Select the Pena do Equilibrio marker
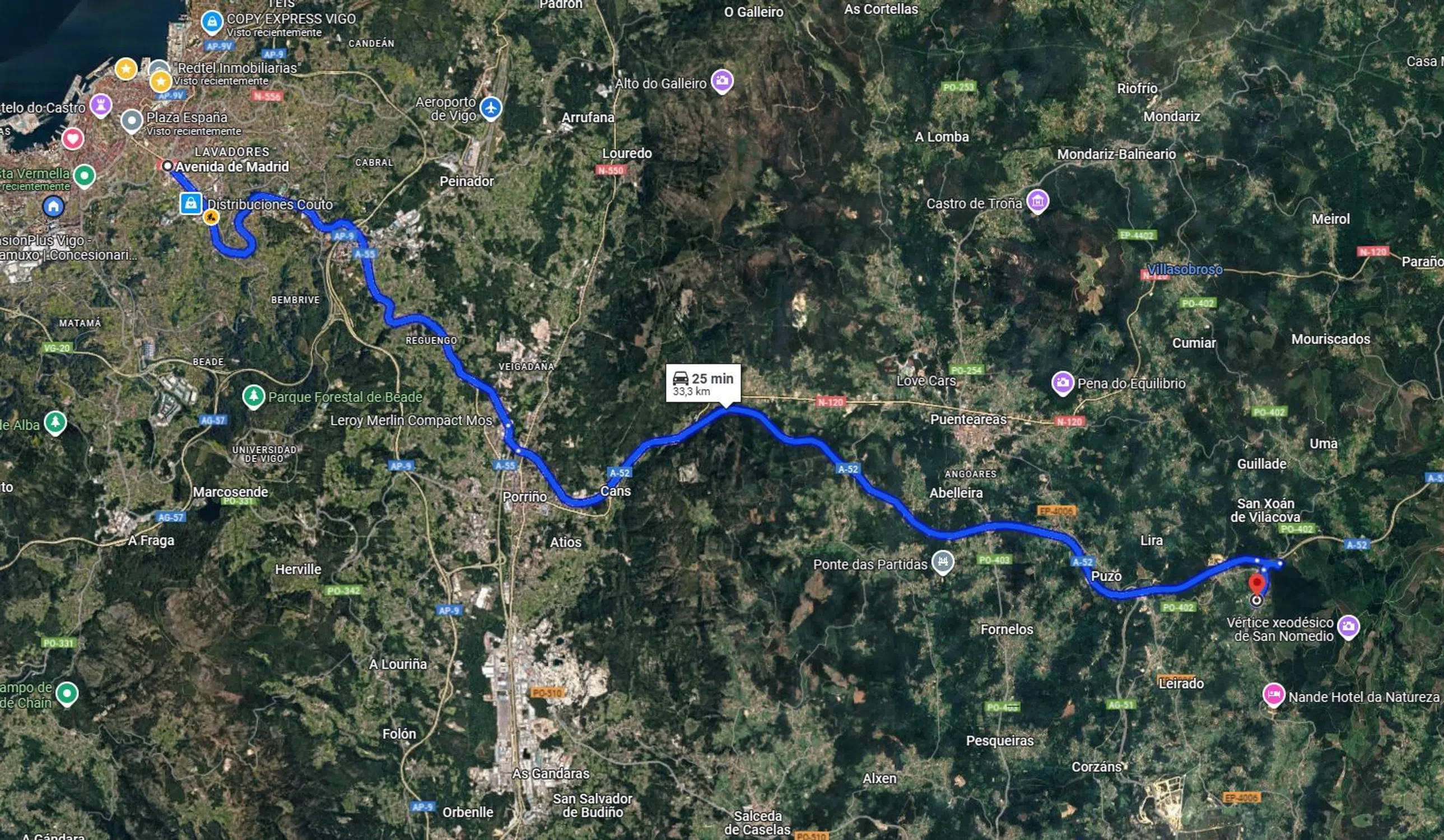 1063,382
